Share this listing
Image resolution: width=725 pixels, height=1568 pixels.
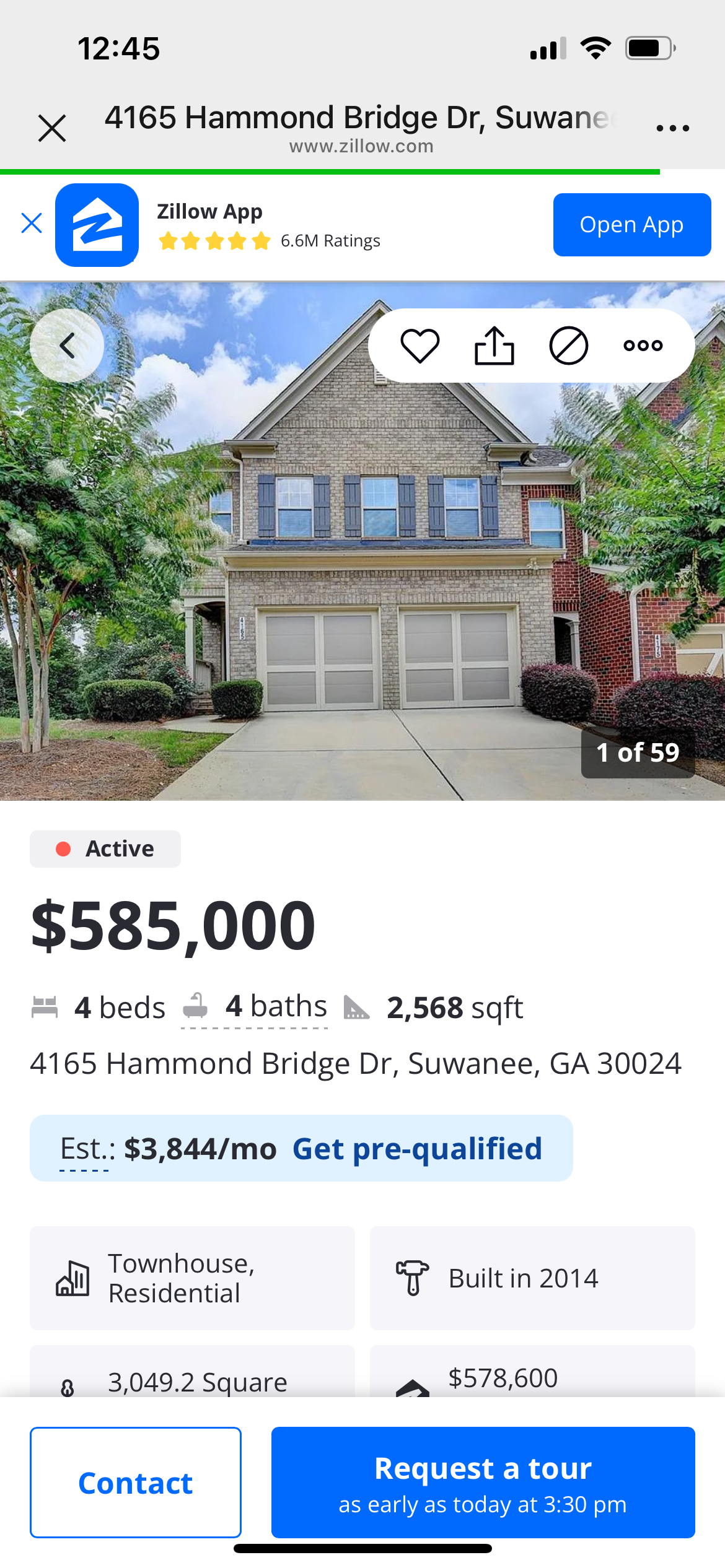(x=494, y=346)
